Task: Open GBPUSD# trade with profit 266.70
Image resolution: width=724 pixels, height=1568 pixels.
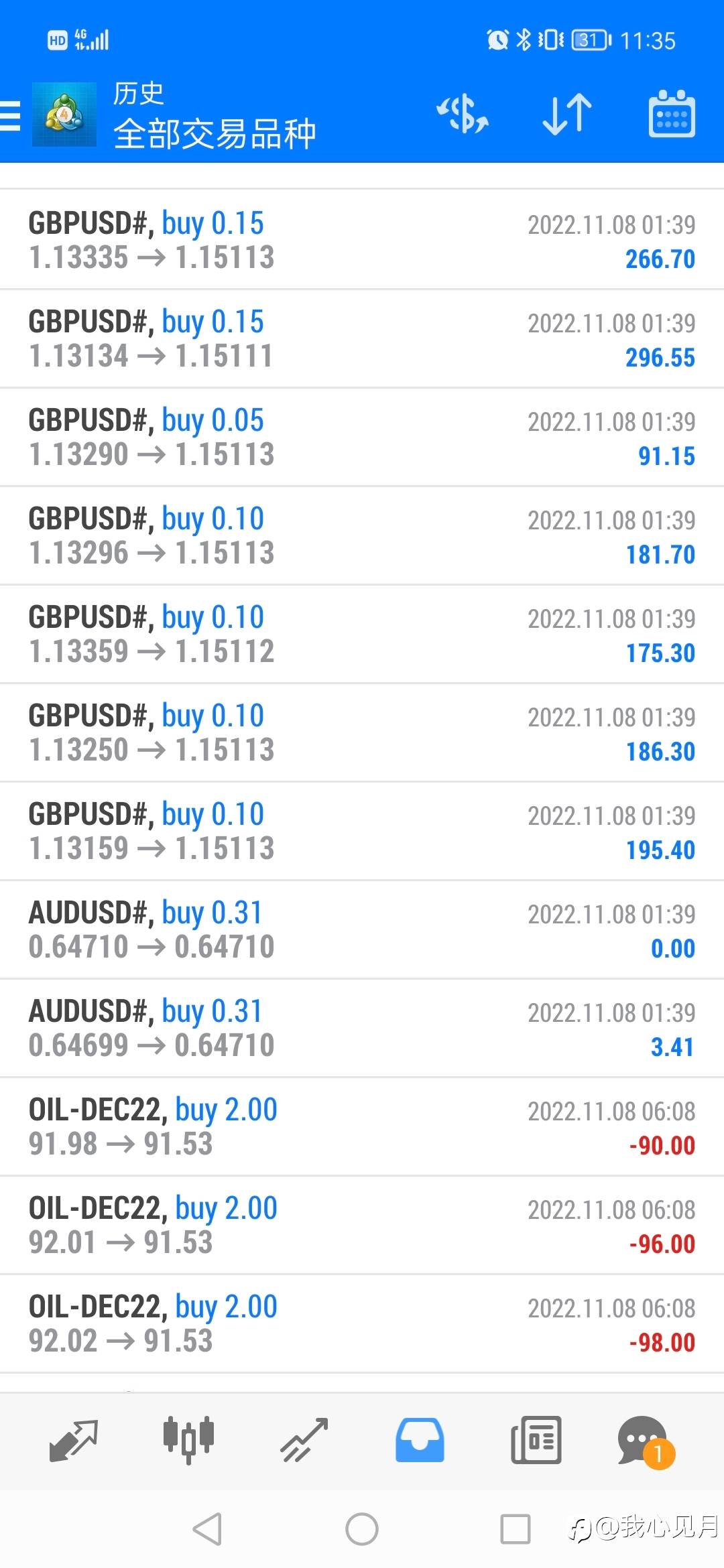Action: tap(362, 240)
